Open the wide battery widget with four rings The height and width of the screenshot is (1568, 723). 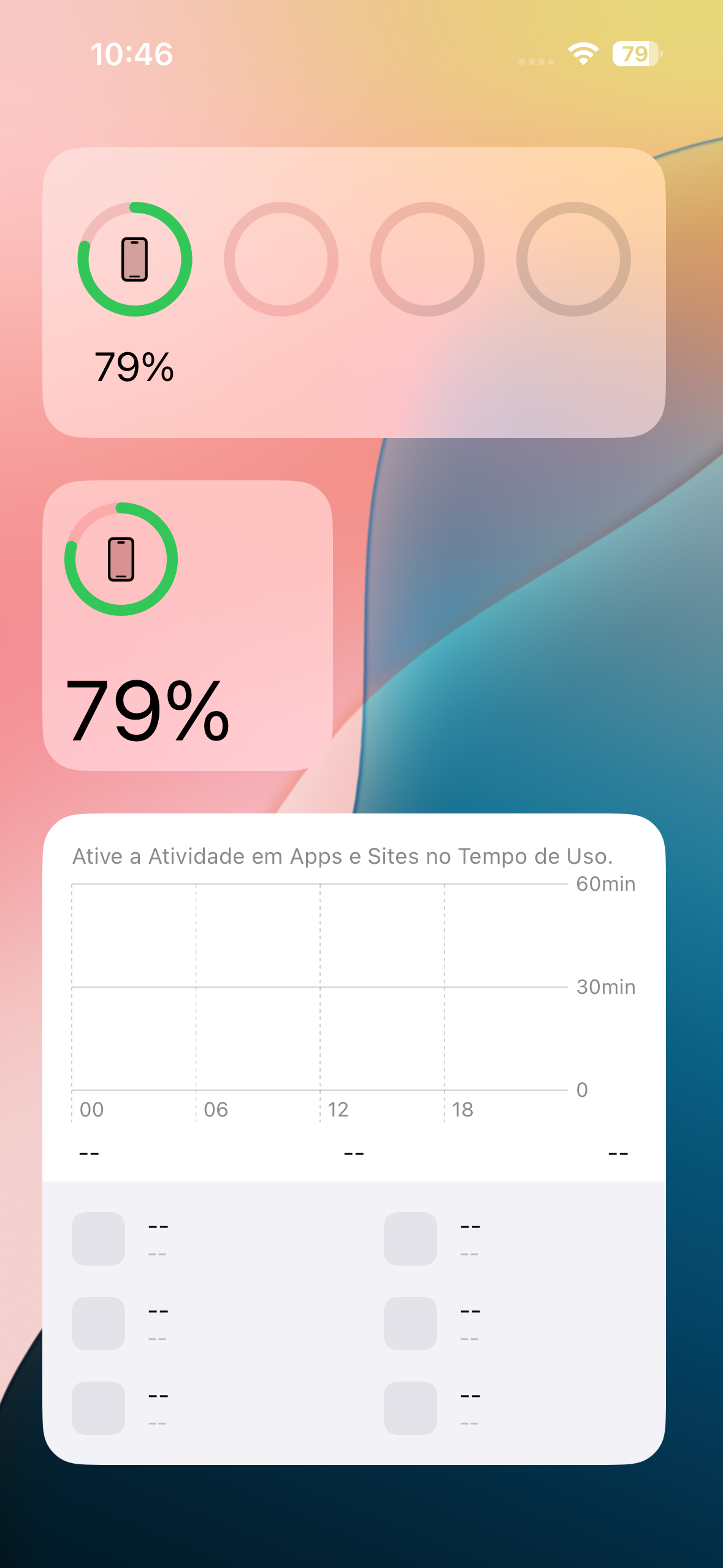[x=354, y=292]
